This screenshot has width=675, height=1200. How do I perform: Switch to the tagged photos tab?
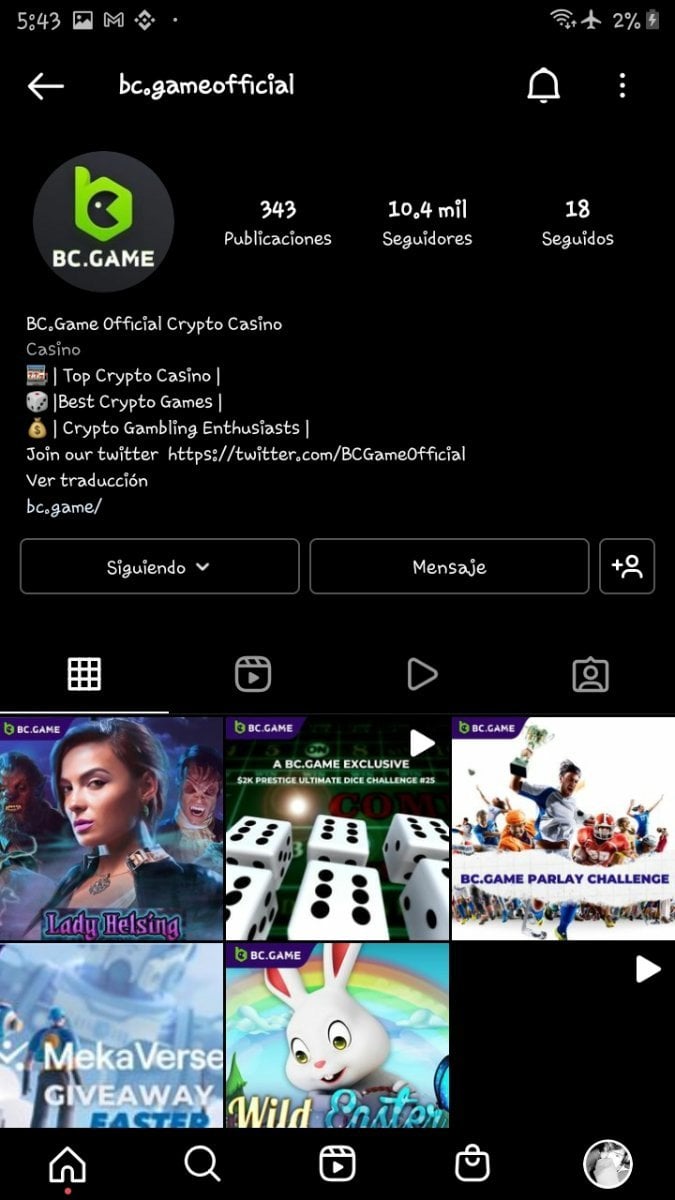click(590, 675)
